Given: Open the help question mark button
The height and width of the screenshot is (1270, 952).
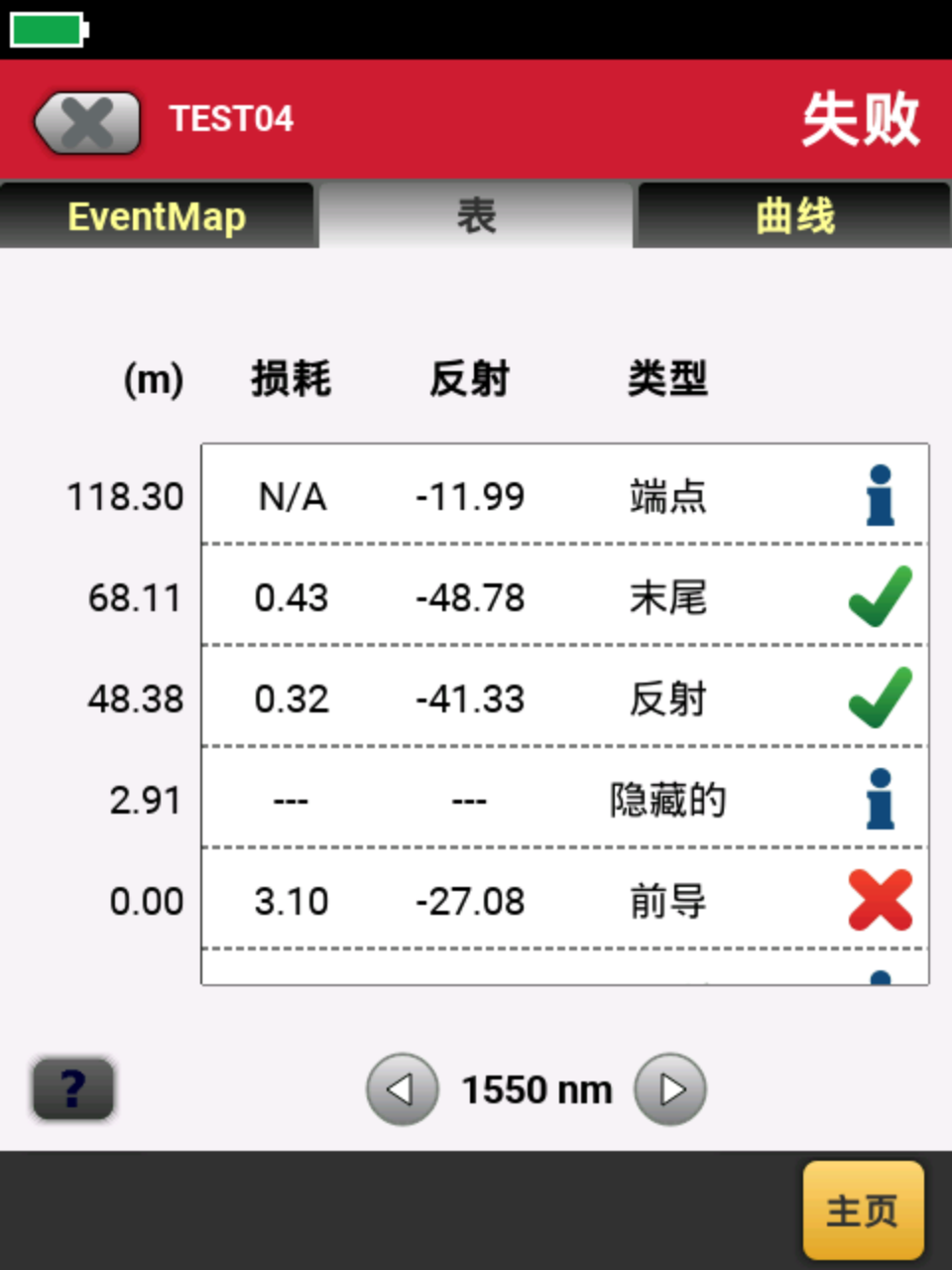Looking at the screenshot, I should pos(73,1088).
